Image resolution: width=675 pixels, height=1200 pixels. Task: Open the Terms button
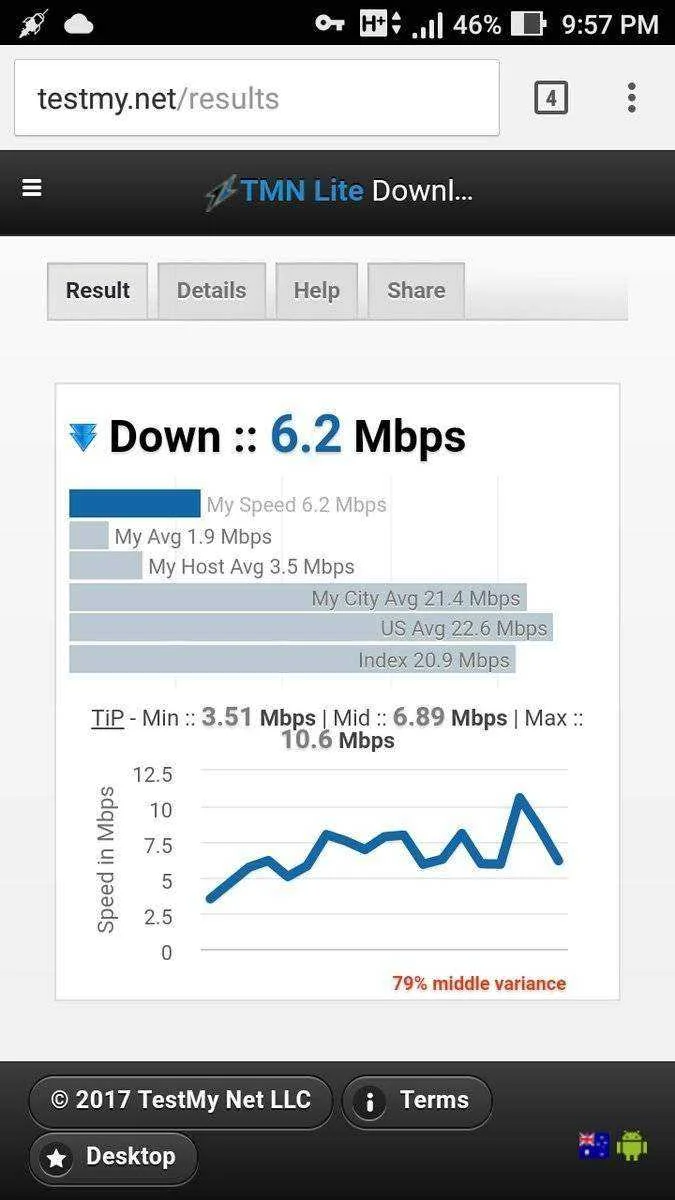417,1101
